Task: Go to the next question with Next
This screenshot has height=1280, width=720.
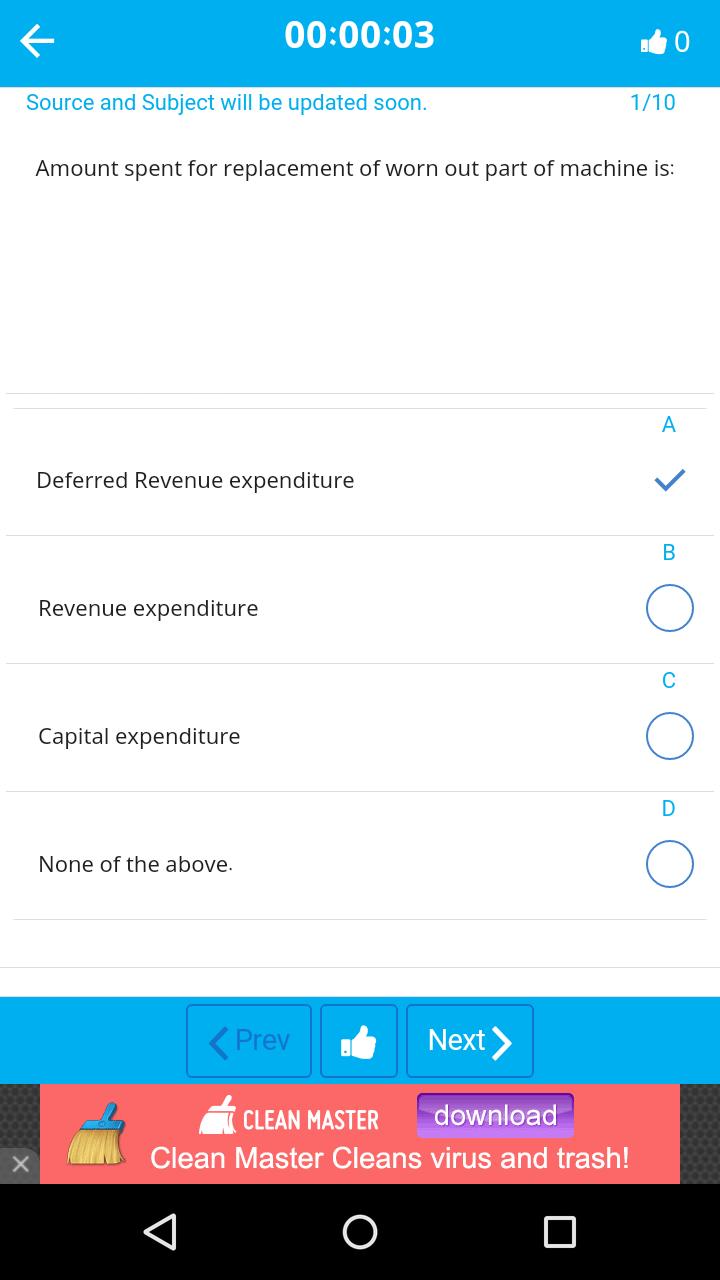Action: coord(470,1040)
